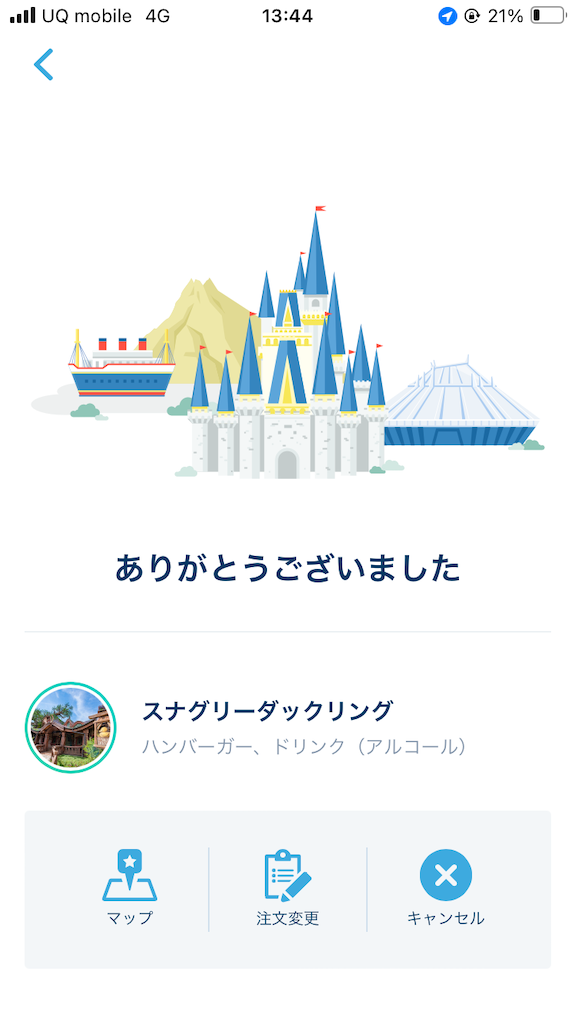The width and height of the screenshot is (576, 1024).
Task: Open the マップ map button
Action: [129, 888]
